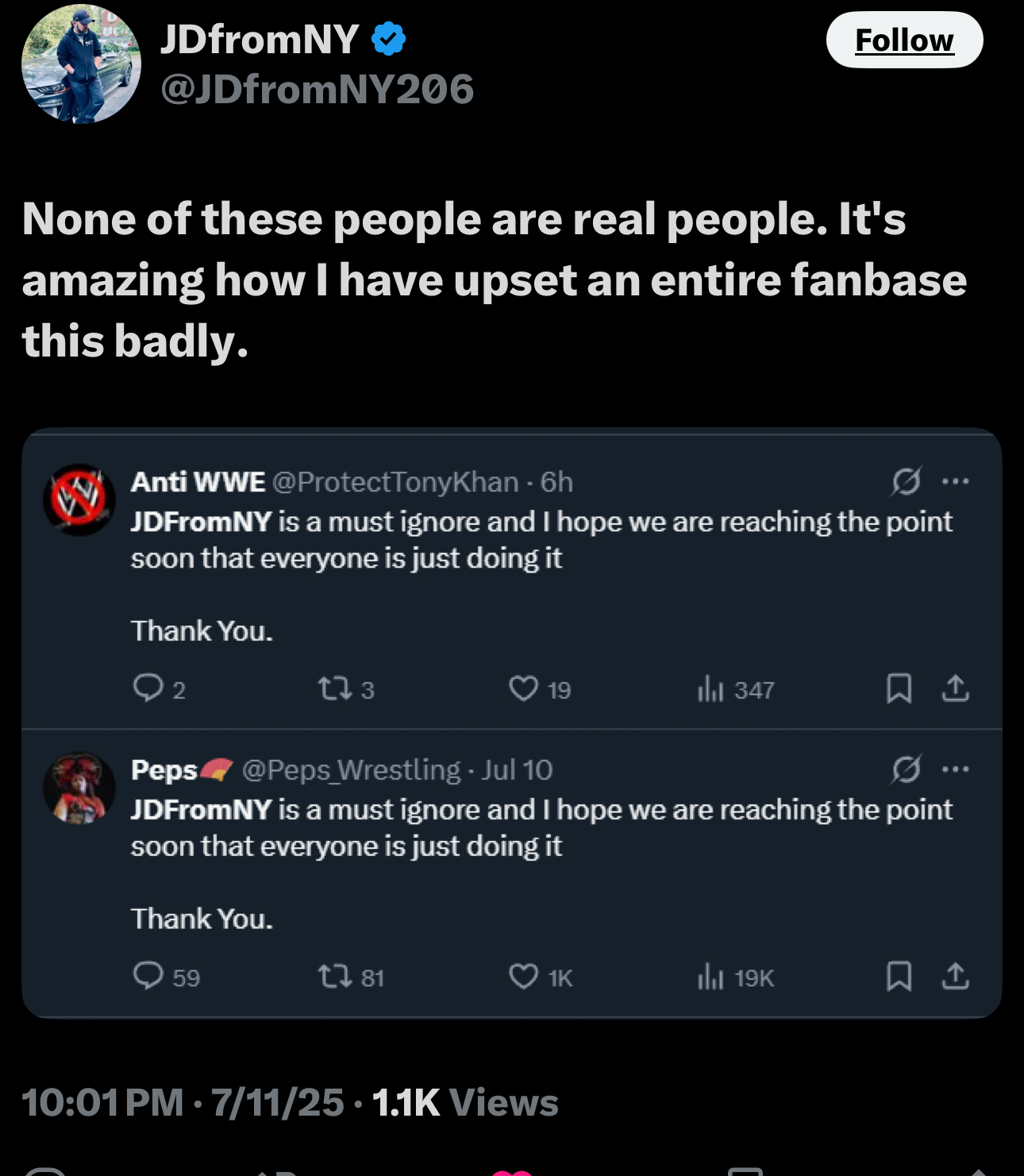
Task: Follow JDfromNY
Action: tap(903, 40)
